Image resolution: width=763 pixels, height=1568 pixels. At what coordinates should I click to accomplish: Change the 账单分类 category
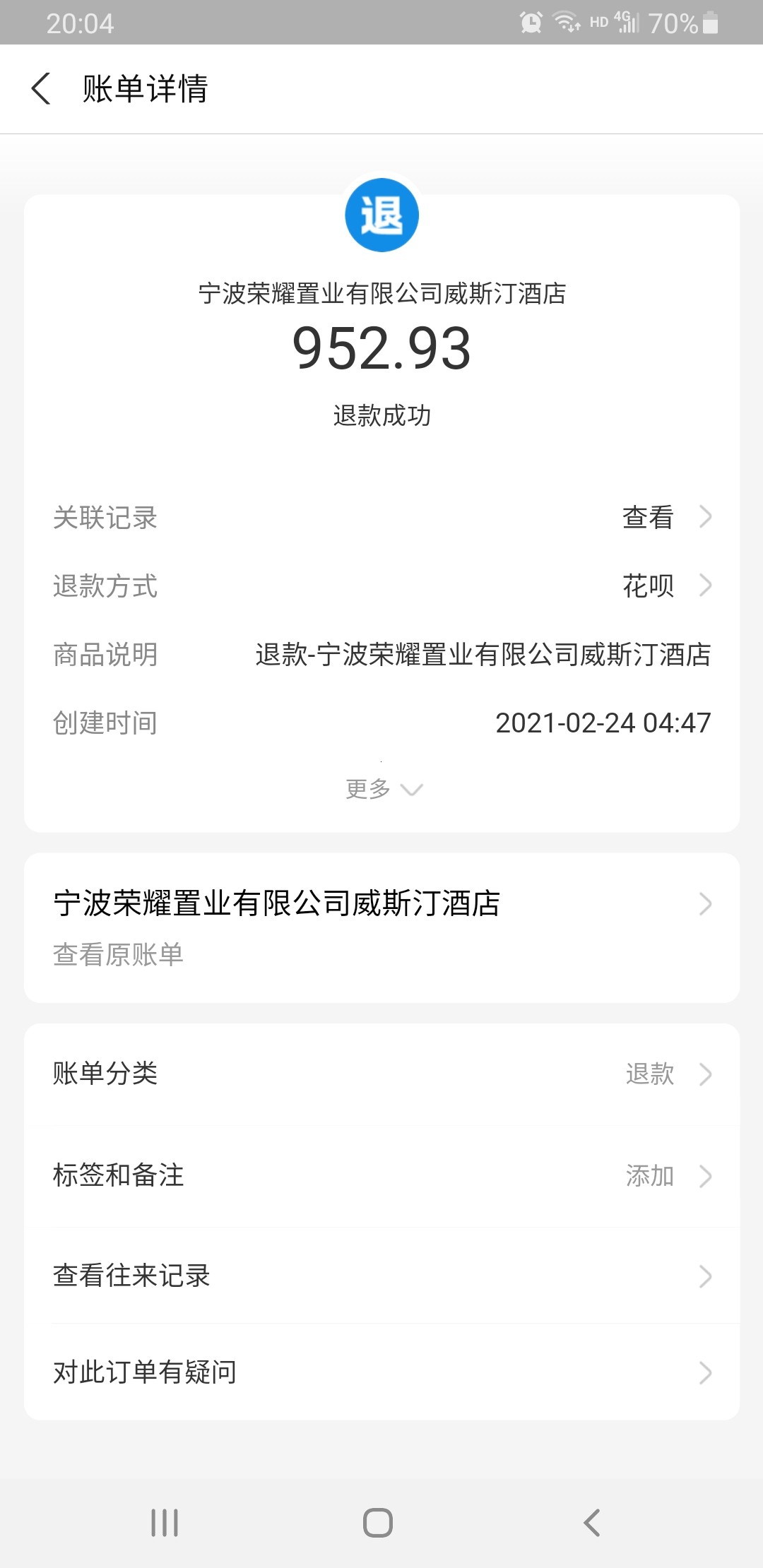381,1074
